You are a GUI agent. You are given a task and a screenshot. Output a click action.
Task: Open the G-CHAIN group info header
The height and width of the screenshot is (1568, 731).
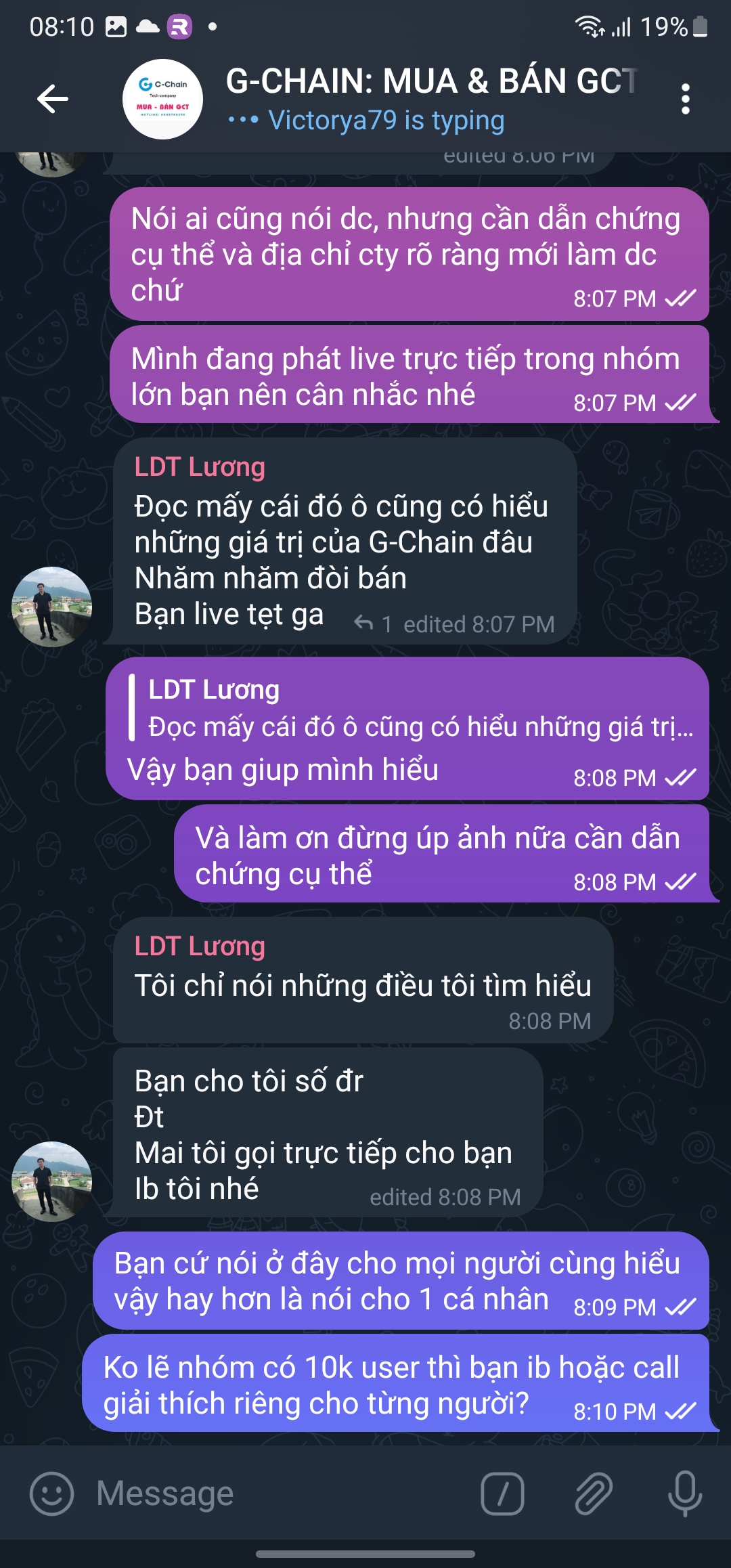pos(431,99)
